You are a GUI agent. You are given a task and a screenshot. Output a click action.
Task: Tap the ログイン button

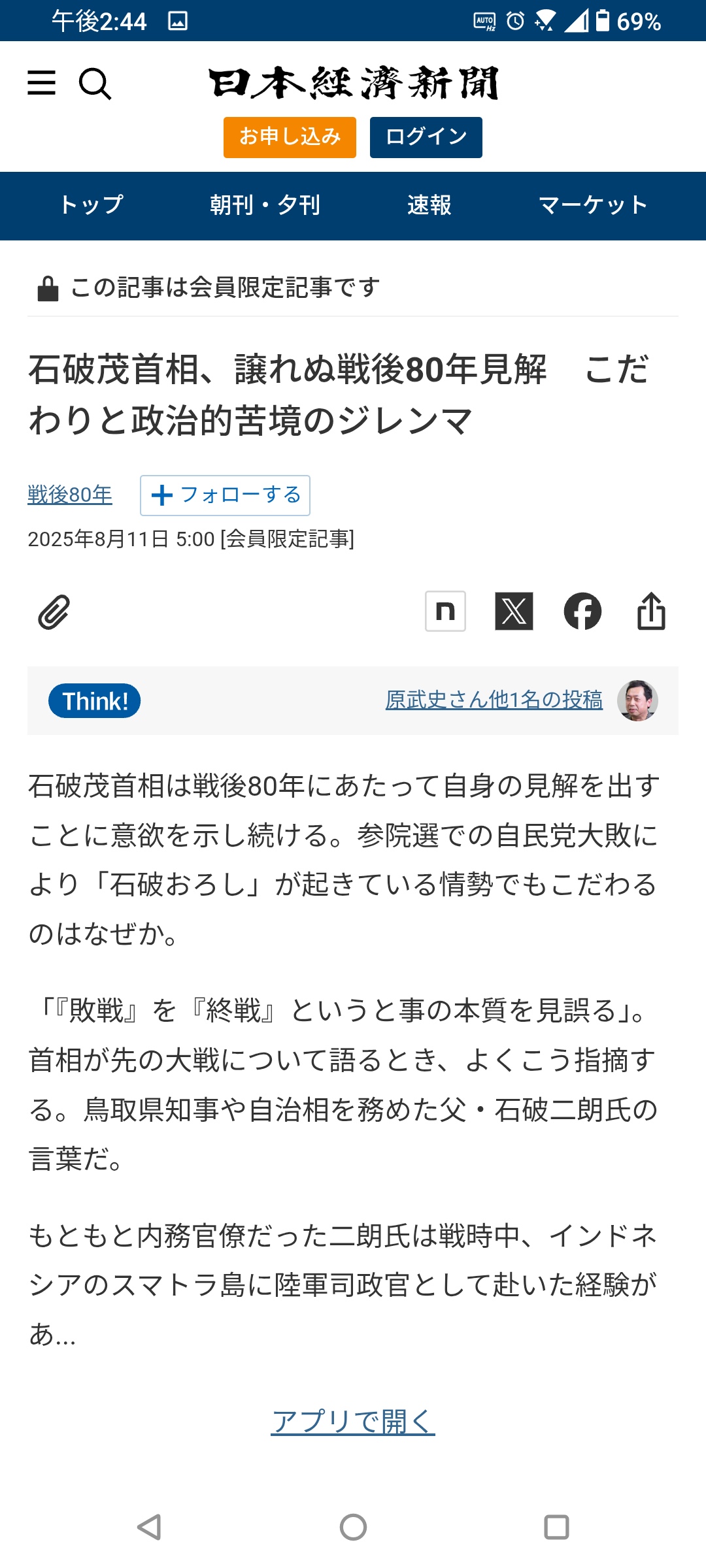coord(426,137)
